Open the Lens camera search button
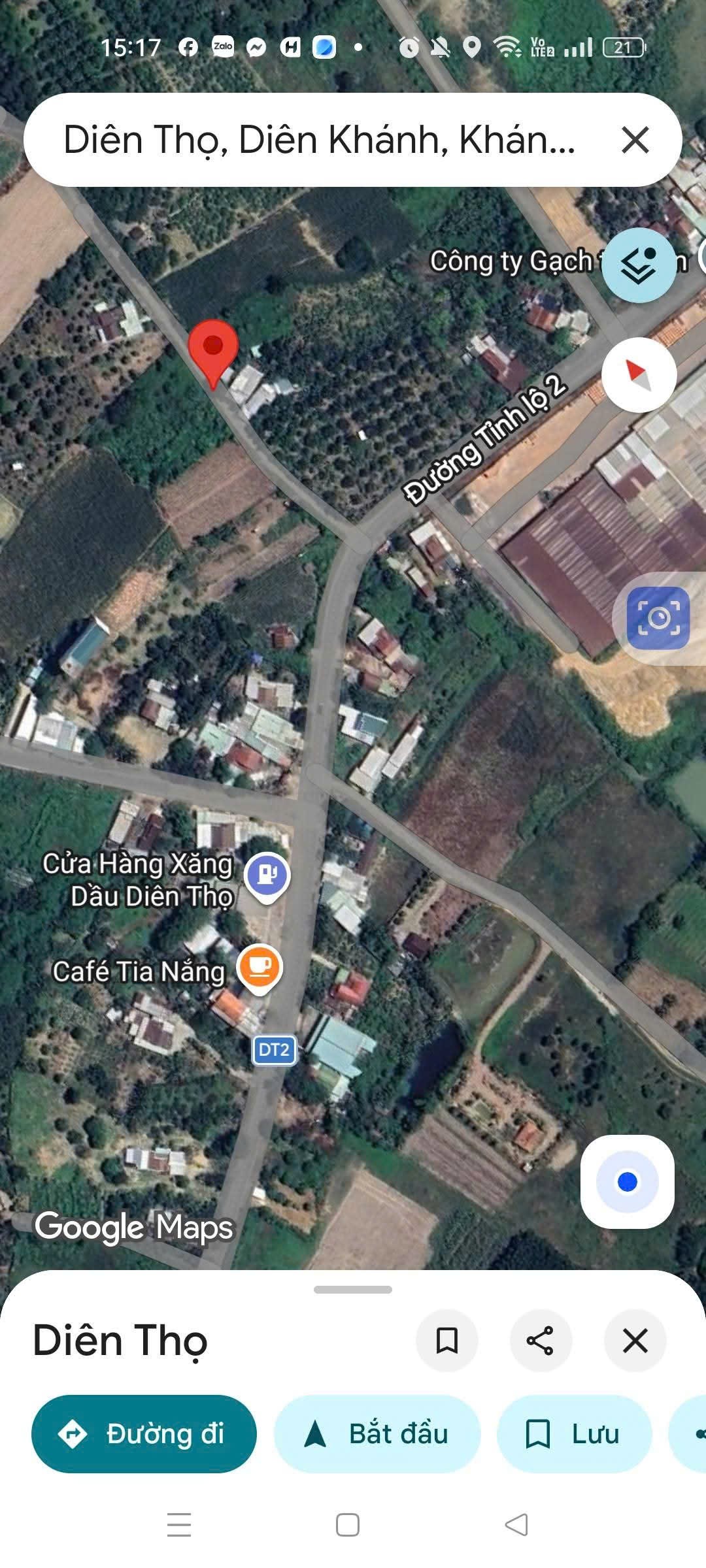 658,618
